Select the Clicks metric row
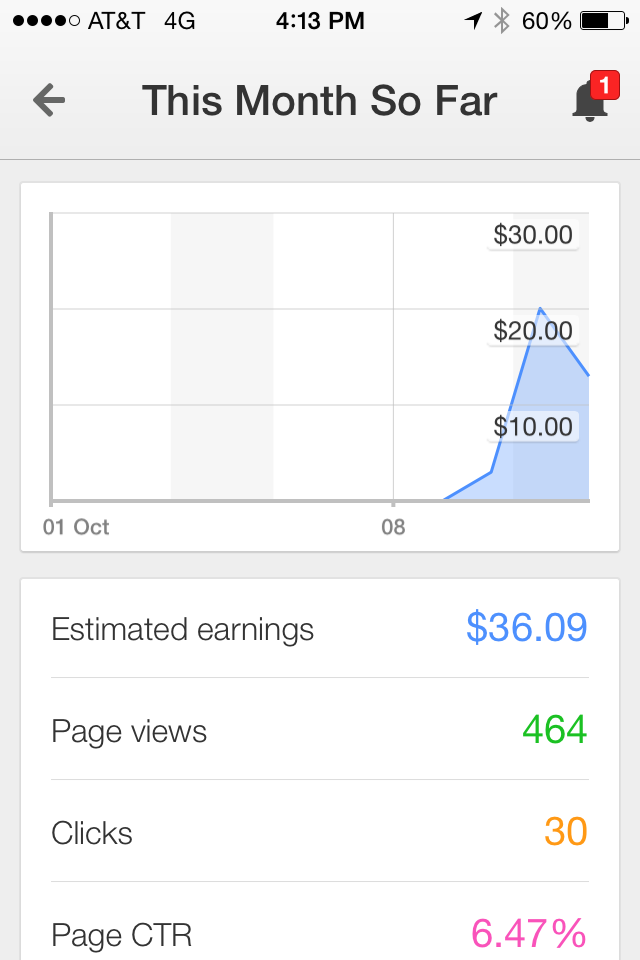The image size is (640, 960). pos(320,832)
